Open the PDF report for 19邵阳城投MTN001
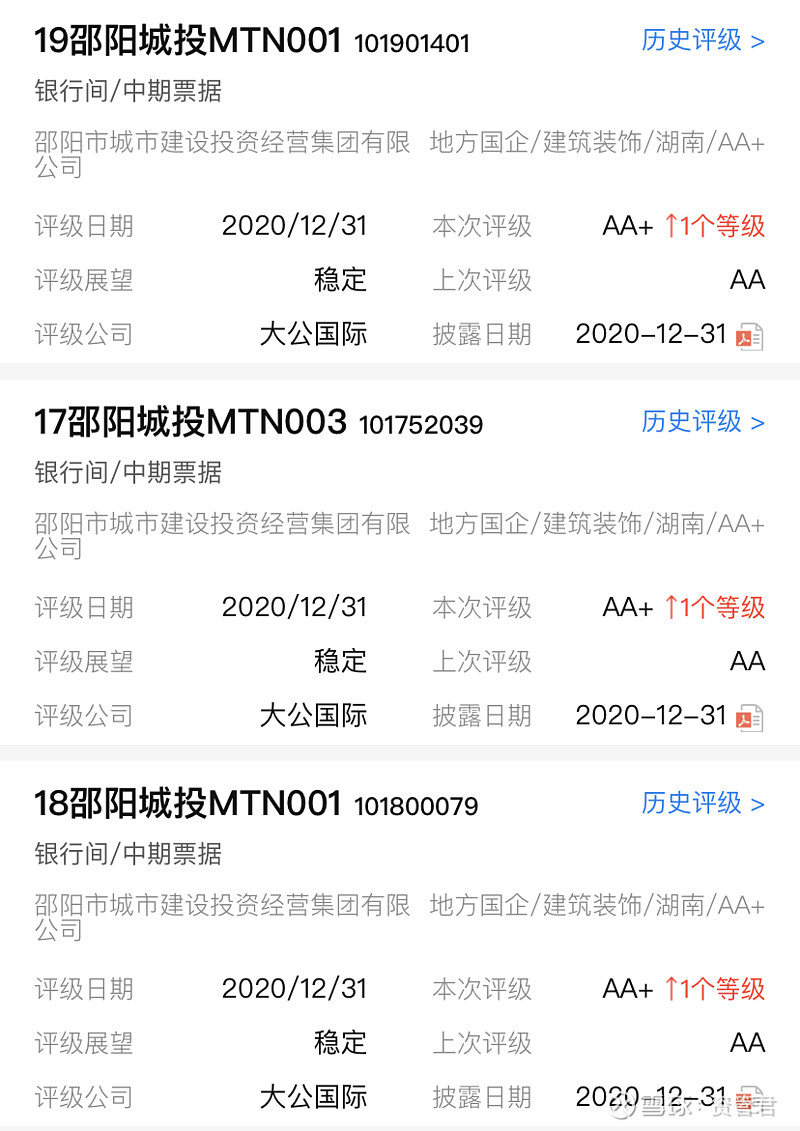This screenshot has width=800, height=1131. pyautogui.click(x=750, y=336)
